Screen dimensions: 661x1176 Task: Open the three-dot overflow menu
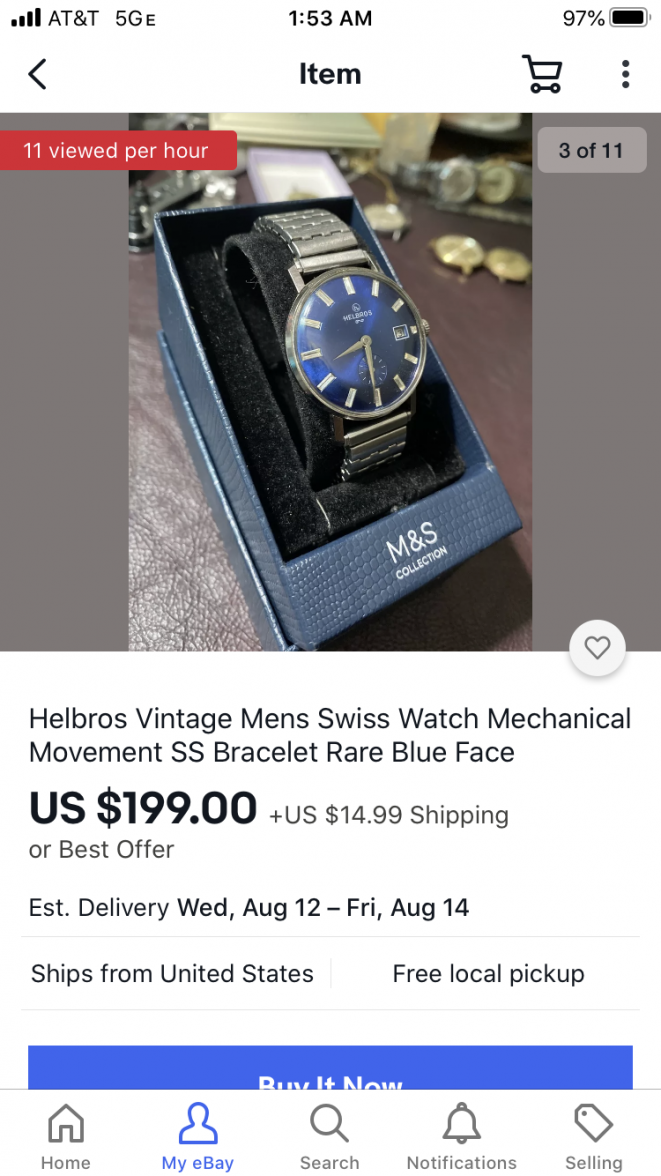[x=625, y=74]
